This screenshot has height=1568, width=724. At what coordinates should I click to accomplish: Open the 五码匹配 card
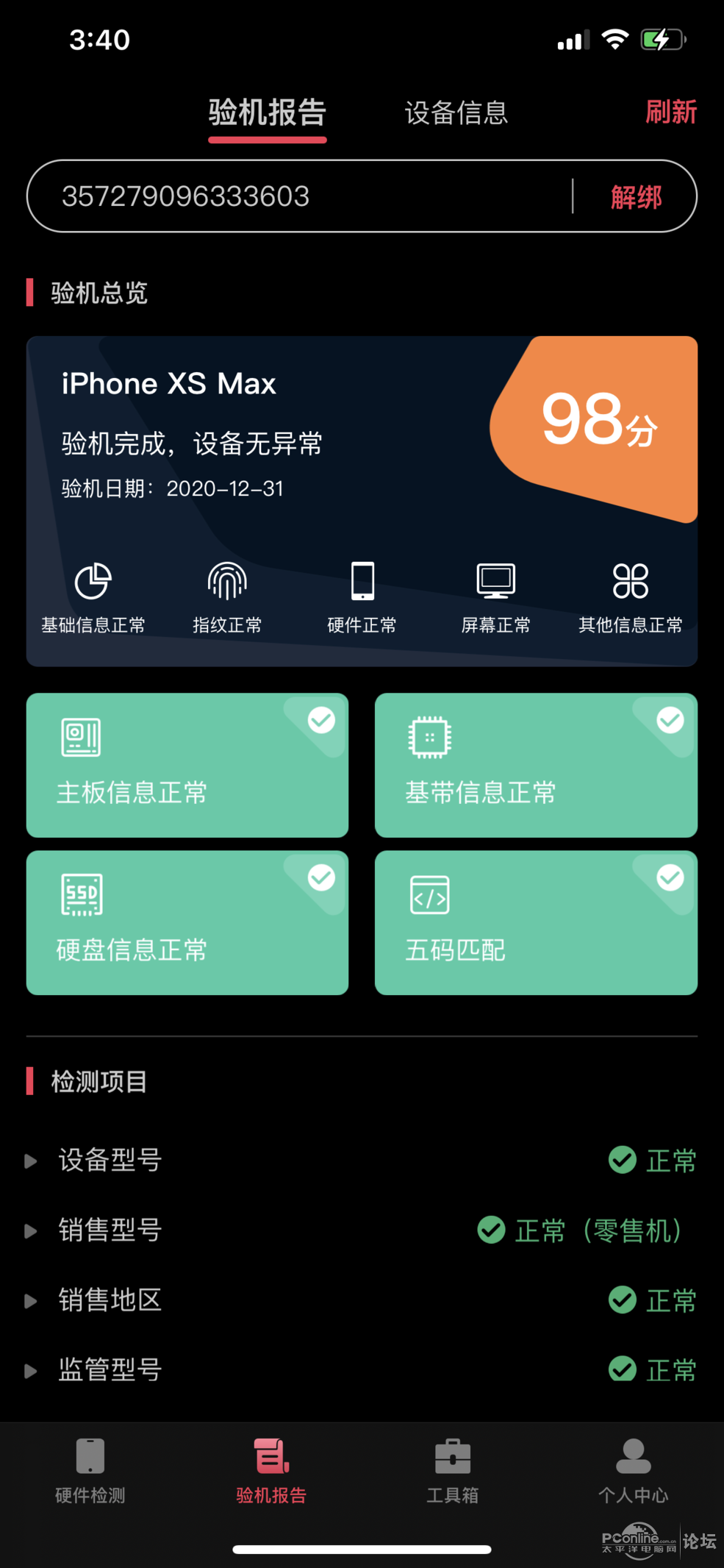pyautogui.click(x=536, y=922)
